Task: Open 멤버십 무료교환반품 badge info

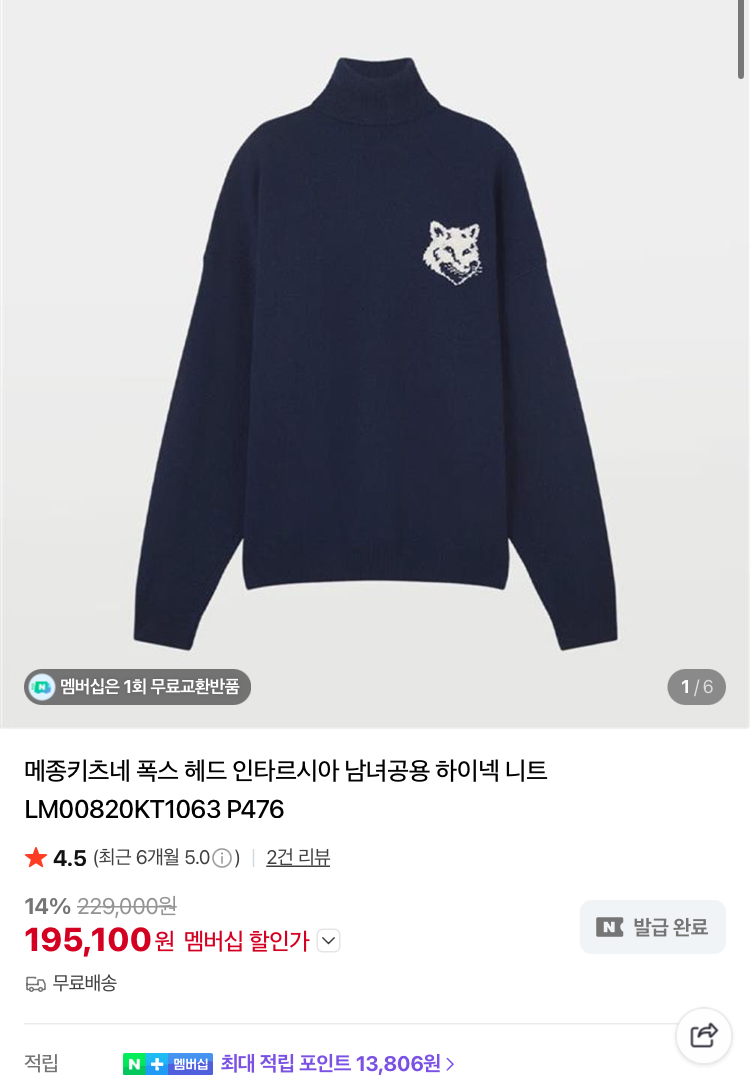Action: [x=138, y=687]
